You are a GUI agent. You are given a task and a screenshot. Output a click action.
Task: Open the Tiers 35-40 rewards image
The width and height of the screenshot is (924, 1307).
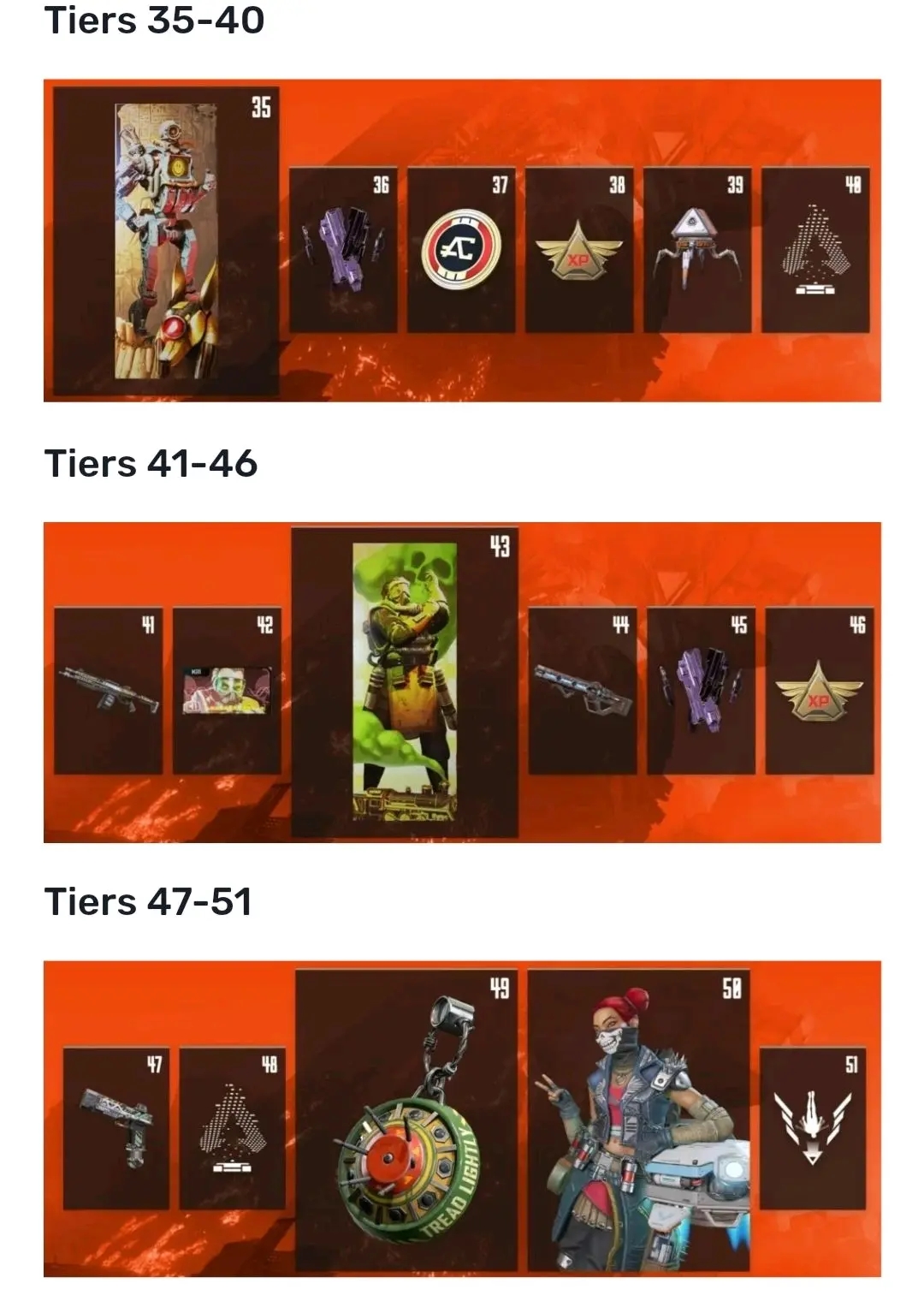tap(462, 241)
